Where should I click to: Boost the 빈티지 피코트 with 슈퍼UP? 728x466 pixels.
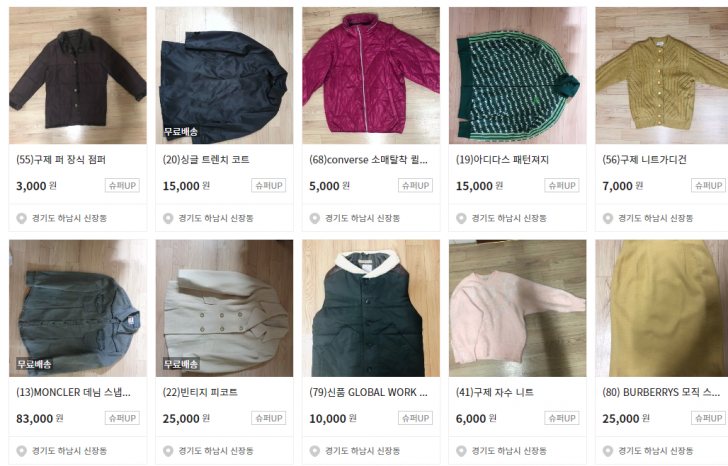269,418
